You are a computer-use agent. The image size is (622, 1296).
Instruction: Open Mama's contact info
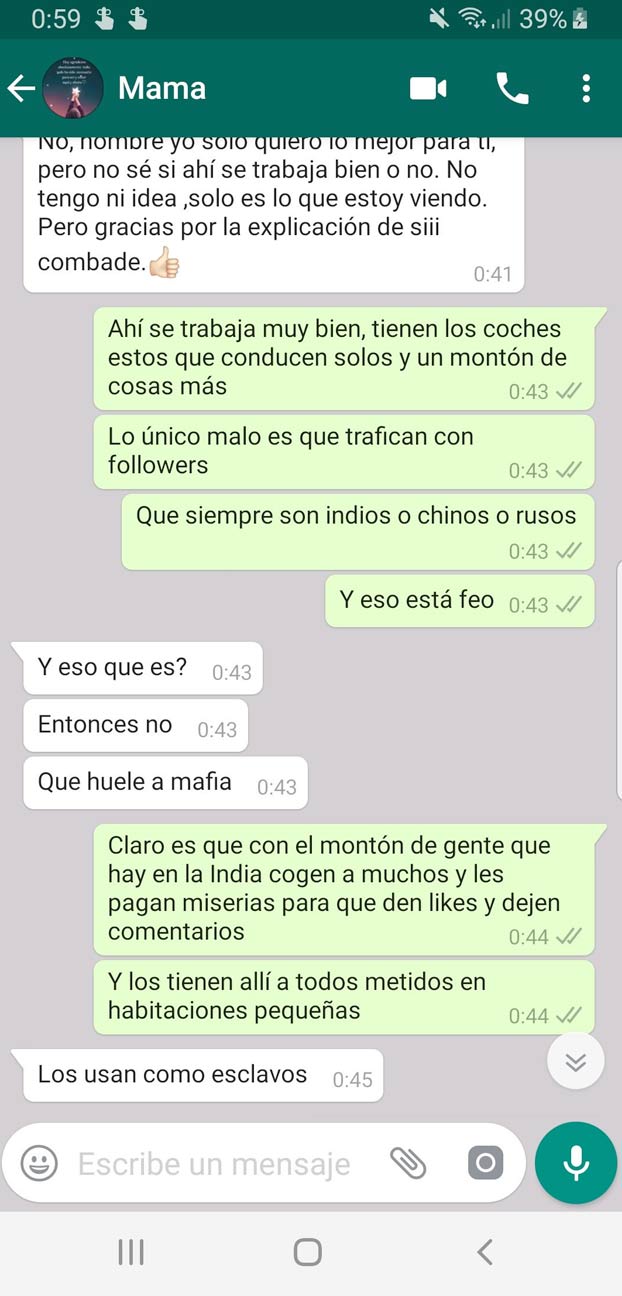point(162,88)
